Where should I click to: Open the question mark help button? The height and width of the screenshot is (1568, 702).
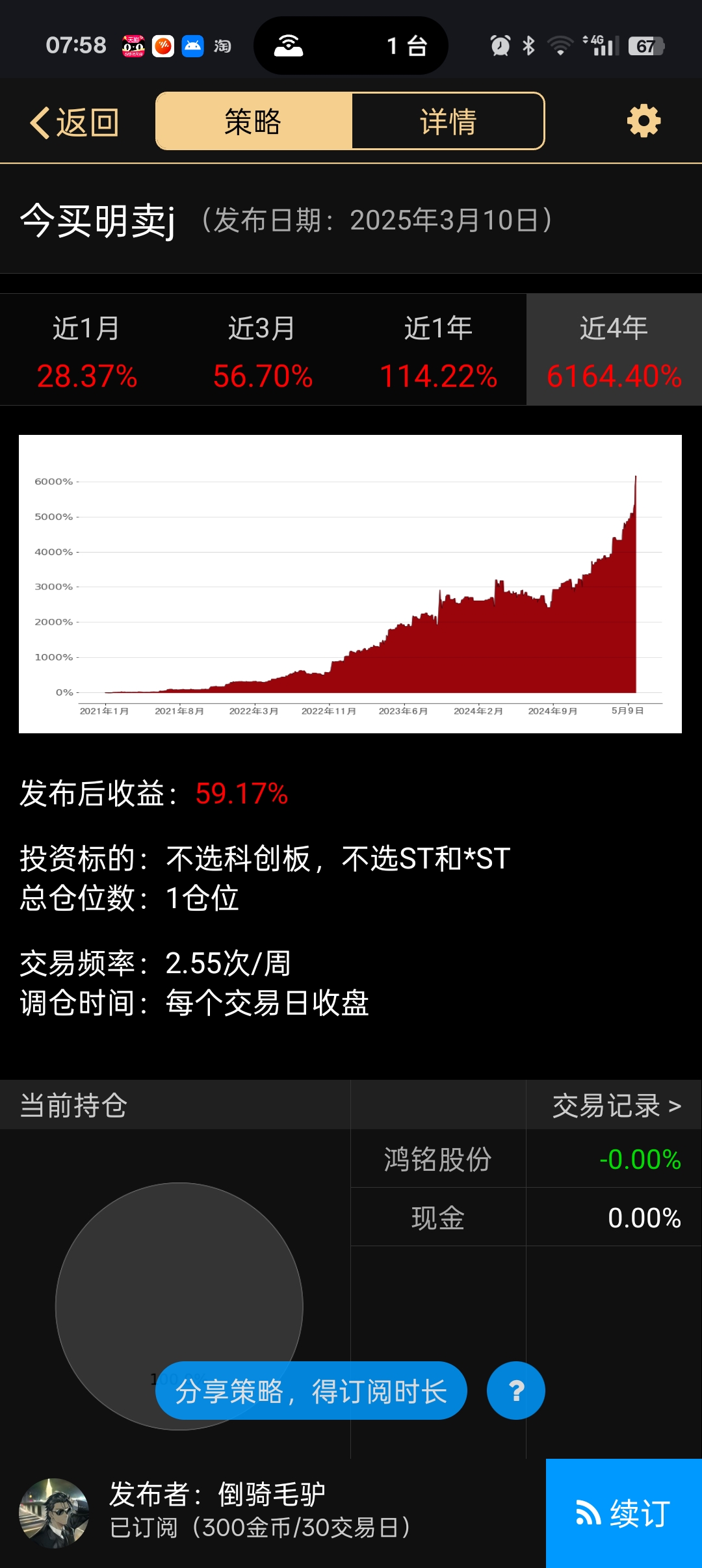(516, 1391)
